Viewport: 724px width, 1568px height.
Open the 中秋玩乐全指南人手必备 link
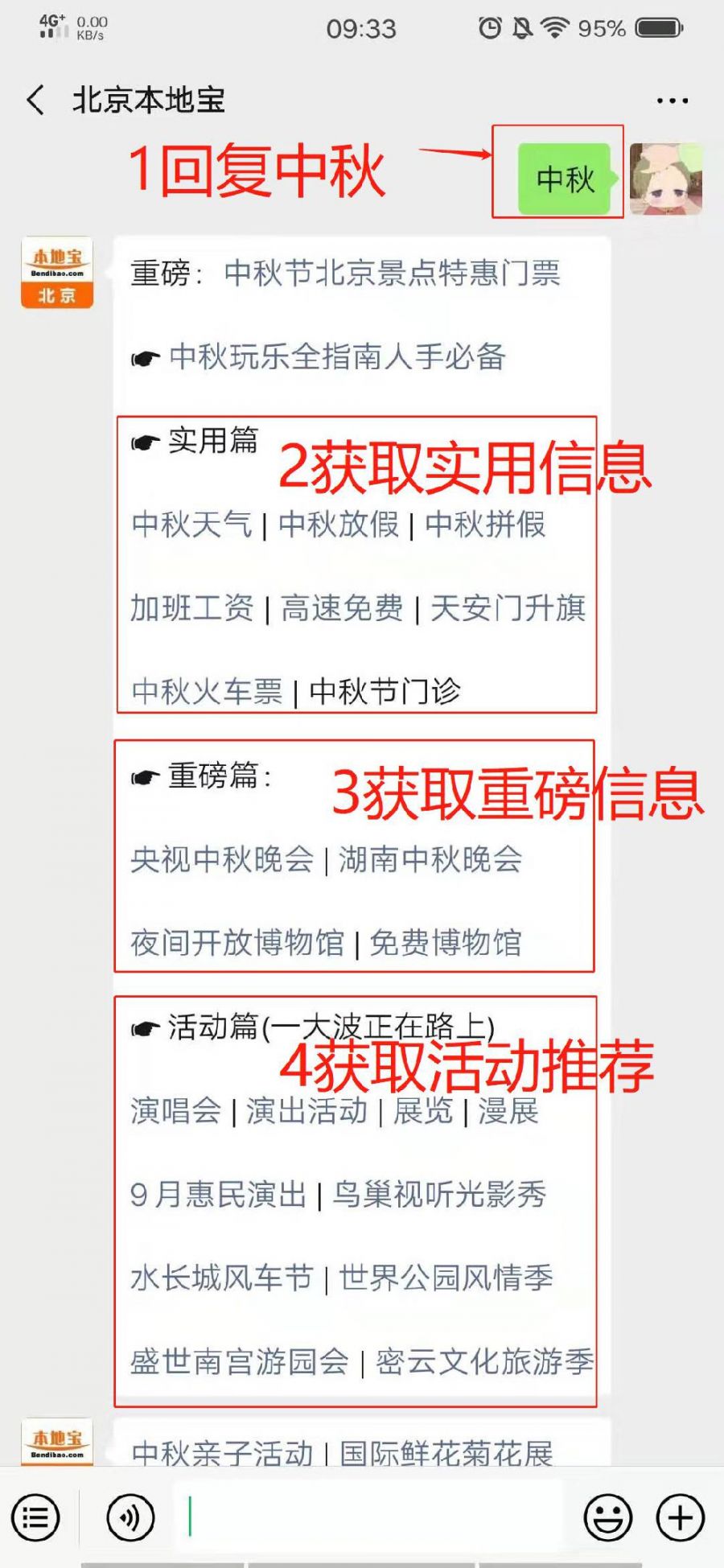(337, 357)
